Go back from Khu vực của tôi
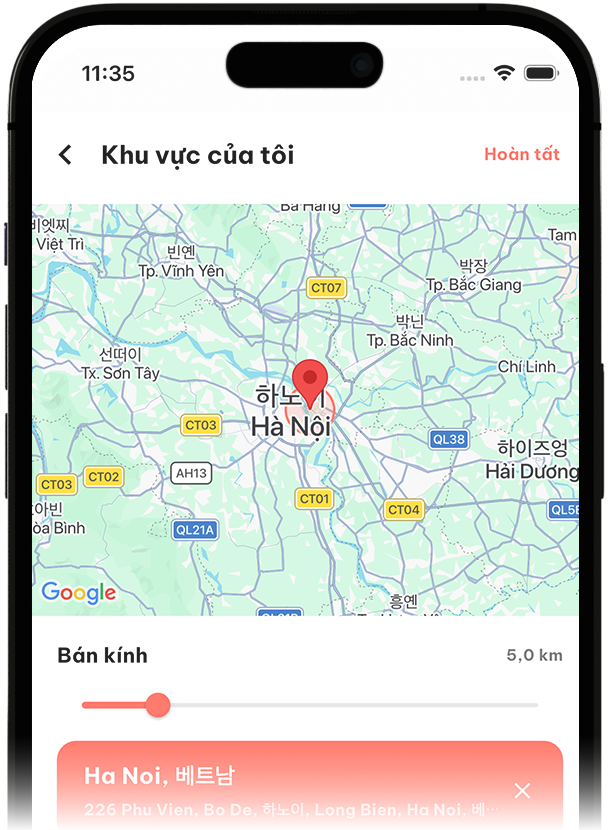Screen dimensions: 610x830 (x=65, y=155)
